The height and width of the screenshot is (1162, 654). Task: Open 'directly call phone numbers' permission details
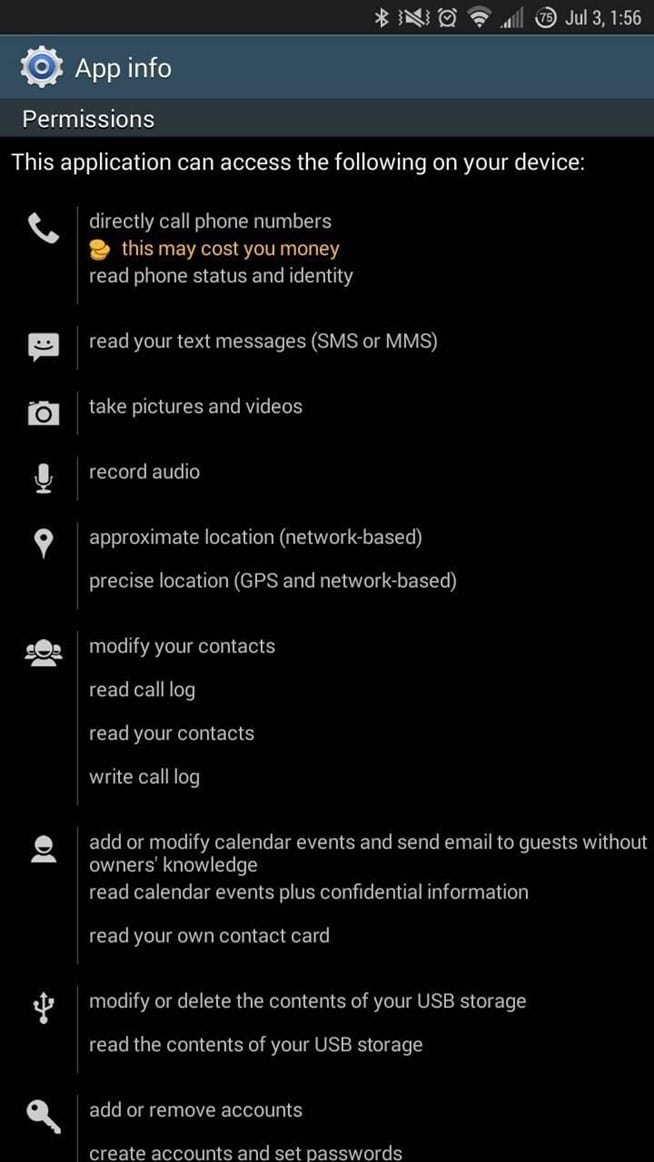pos(210,221)
